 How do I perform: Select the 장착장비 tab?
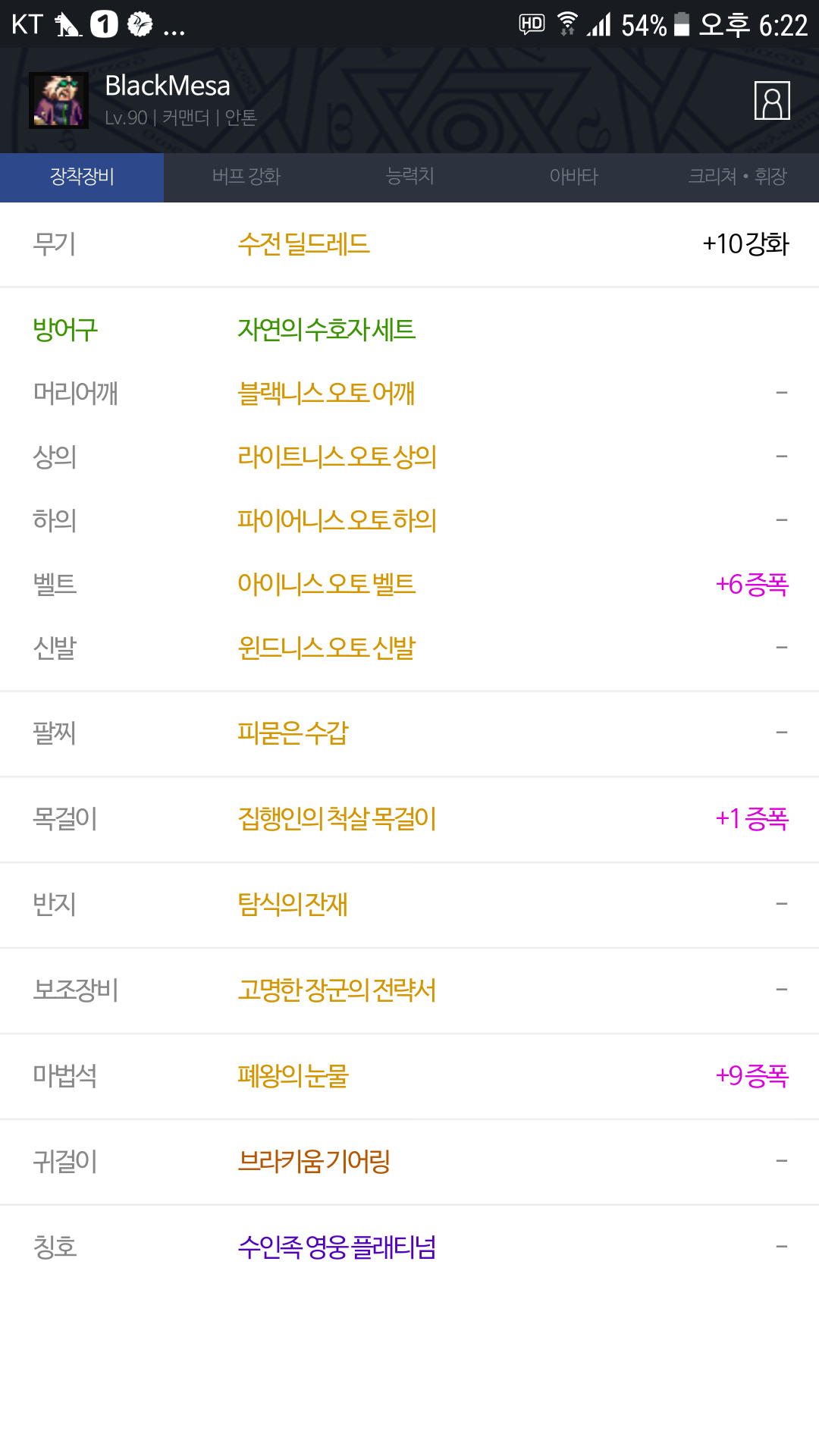pos(82,177)
